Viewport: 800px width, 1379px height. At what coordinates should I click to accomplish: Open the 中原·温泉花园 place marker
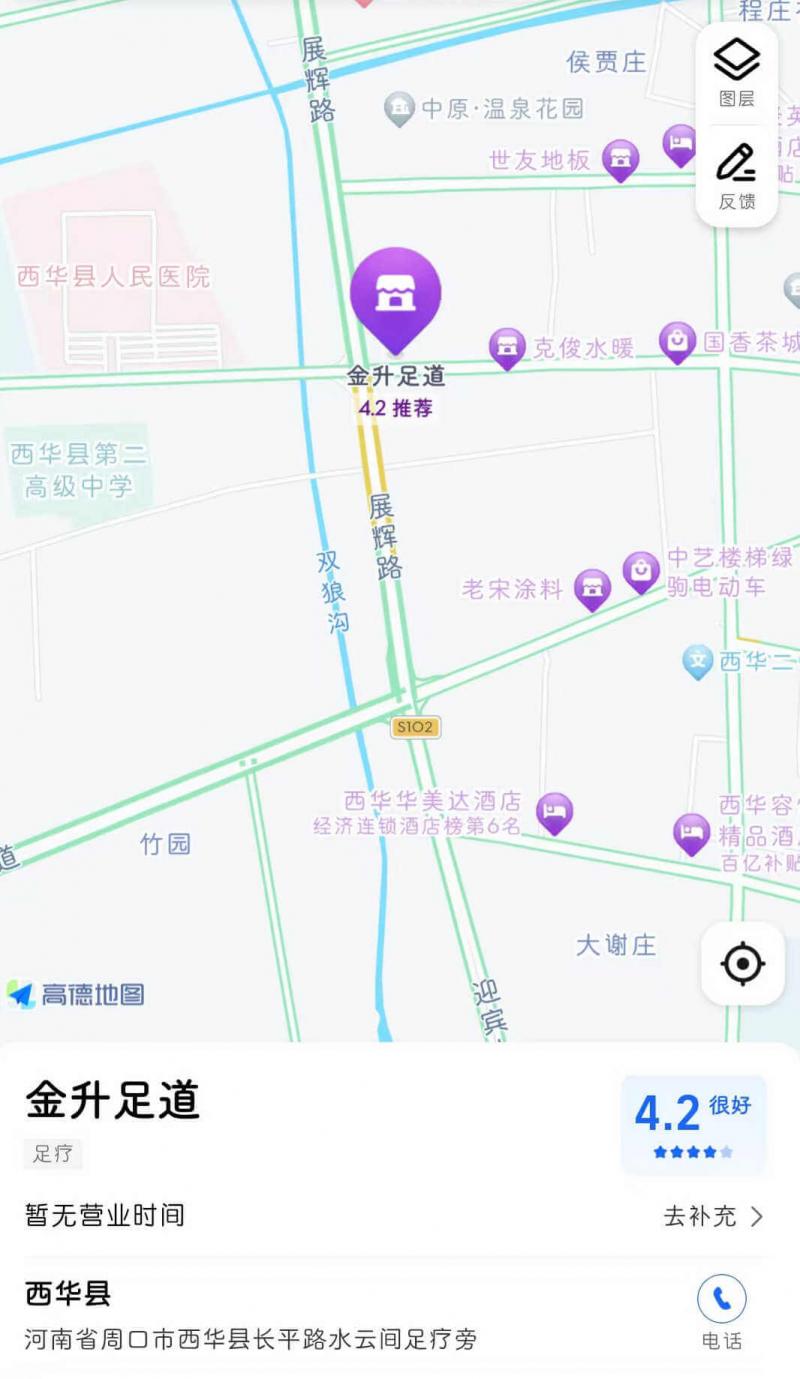(399, 108)
